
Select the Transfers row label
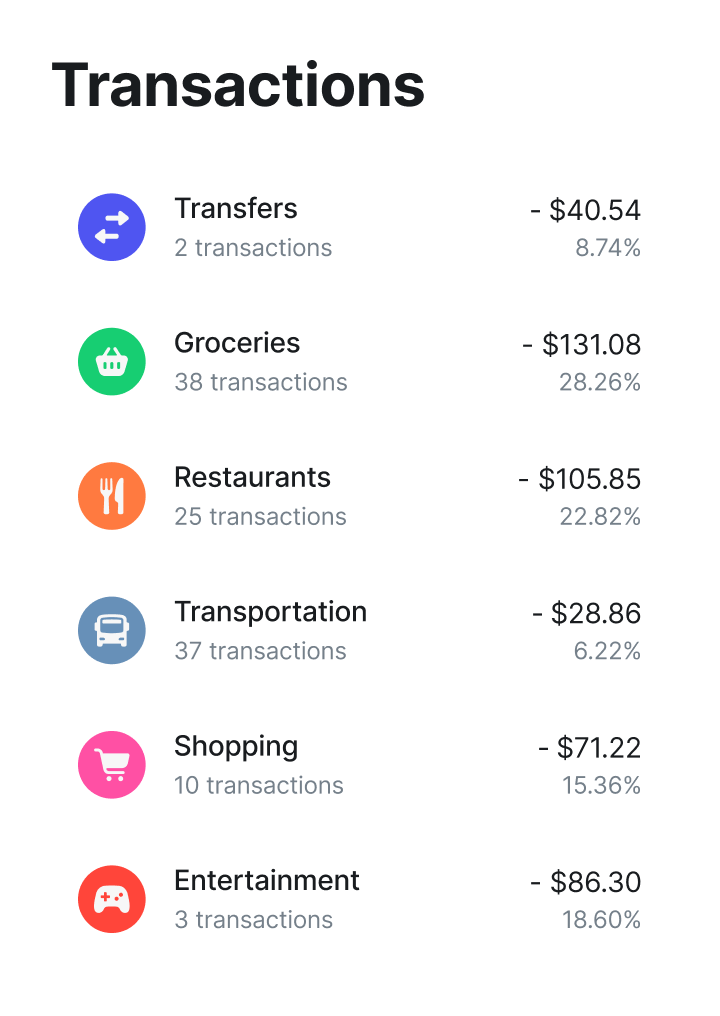click(x=236, y=209)
